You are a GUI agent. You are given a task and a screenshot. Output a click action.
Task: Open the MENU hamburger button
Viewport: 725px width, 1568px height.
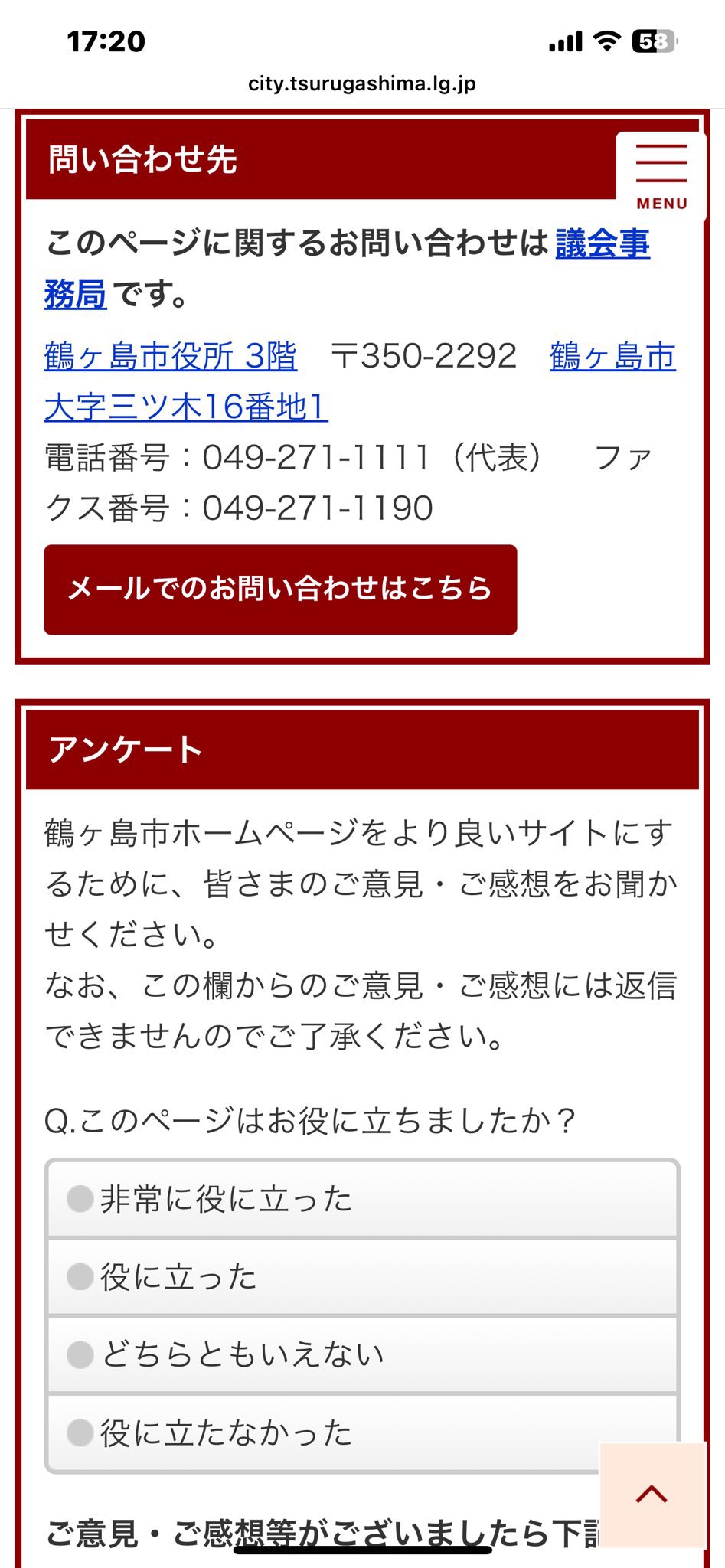tap(661, 176)
